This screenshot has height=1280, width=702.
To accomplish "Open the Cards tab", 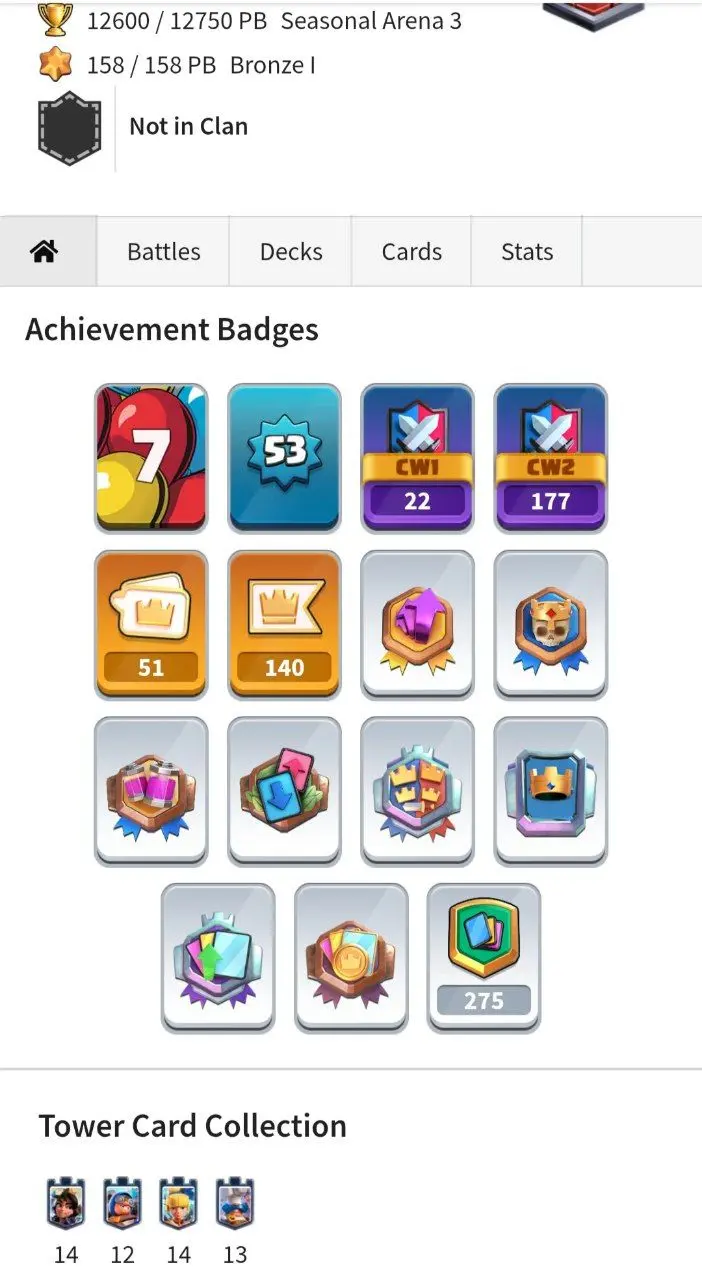I will (x=411, y=252).
